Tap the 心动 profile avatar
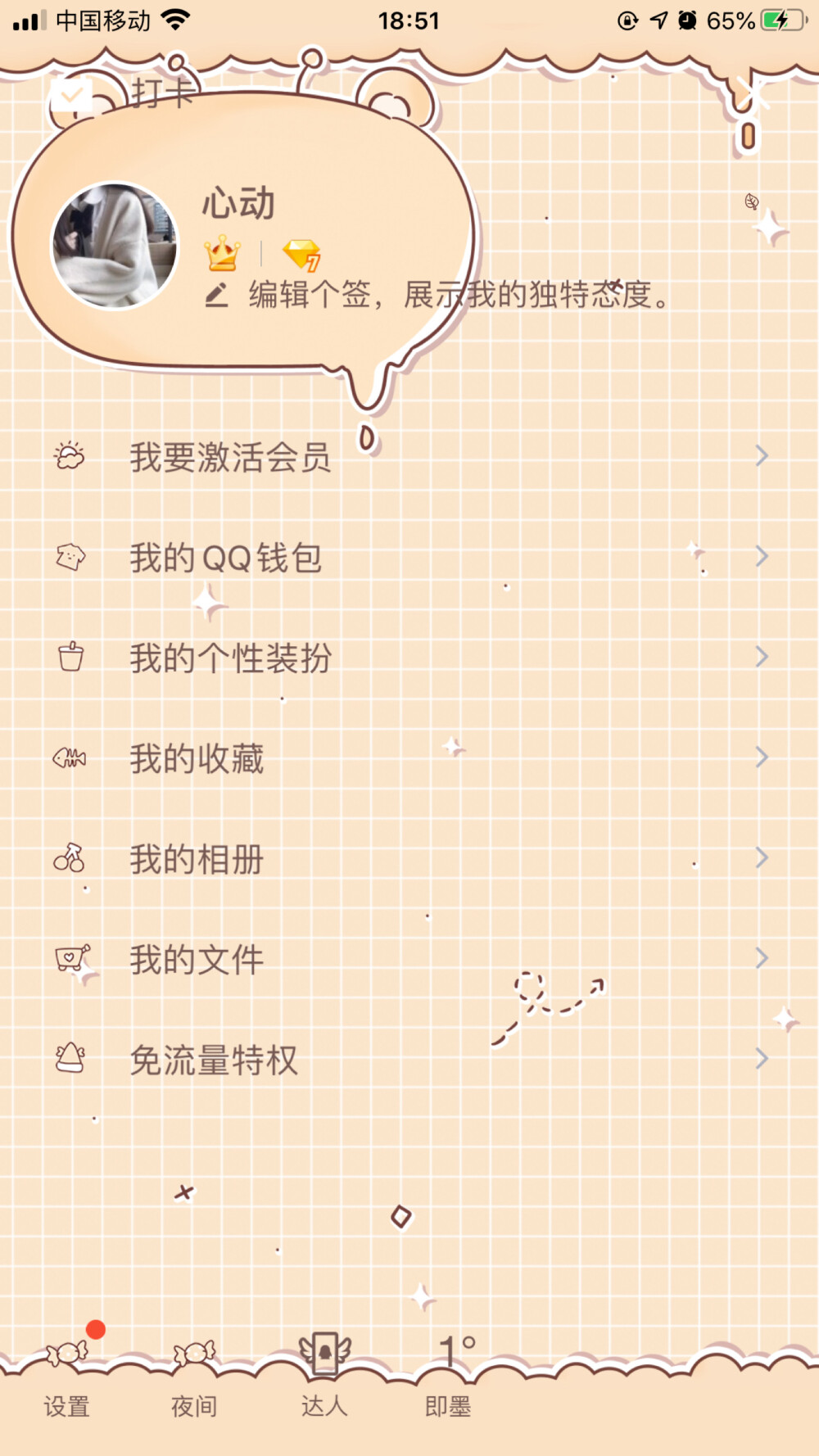 pyautogui.click(x=112, y=244)
